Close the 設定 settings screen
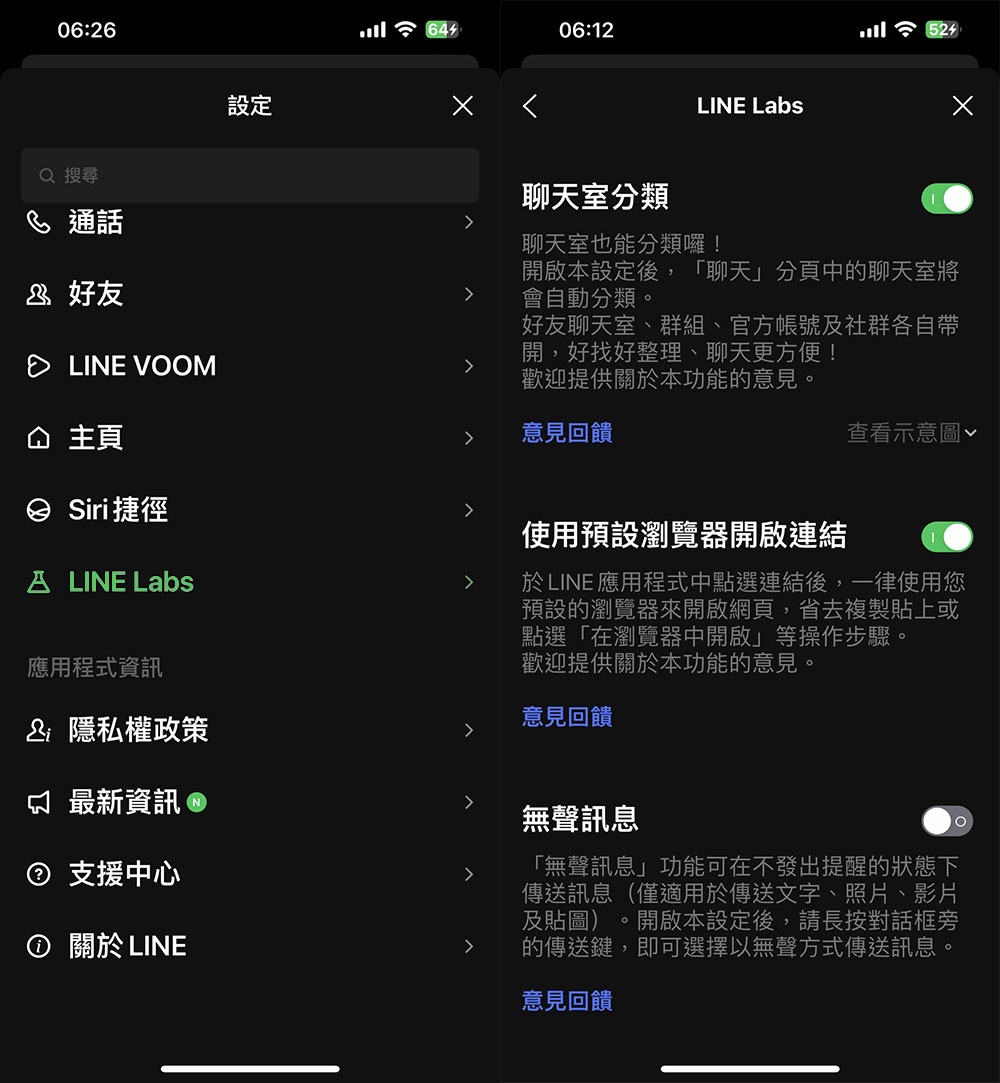 [462, 106]
